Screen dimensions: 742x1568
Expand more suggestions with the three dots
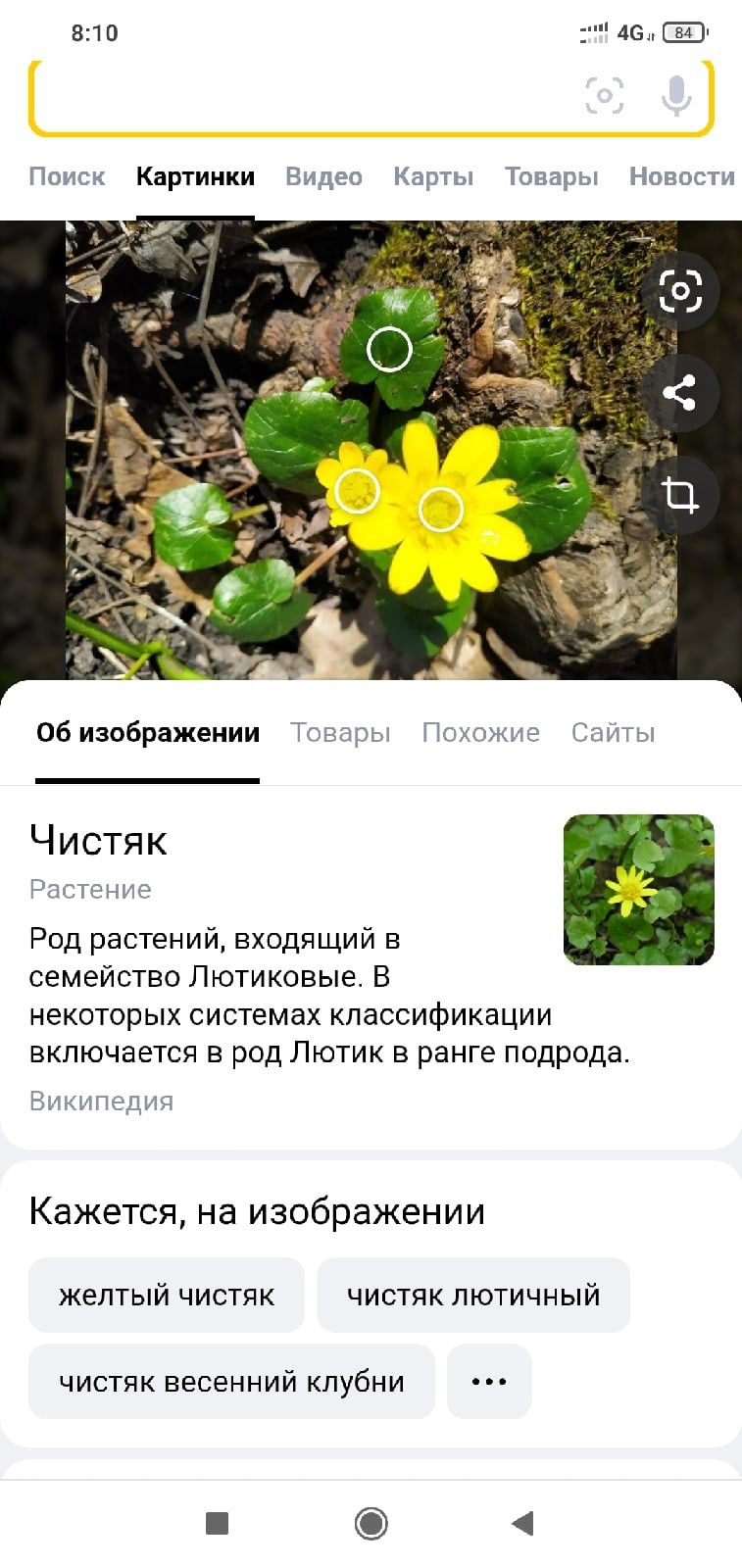point(489,1382)
